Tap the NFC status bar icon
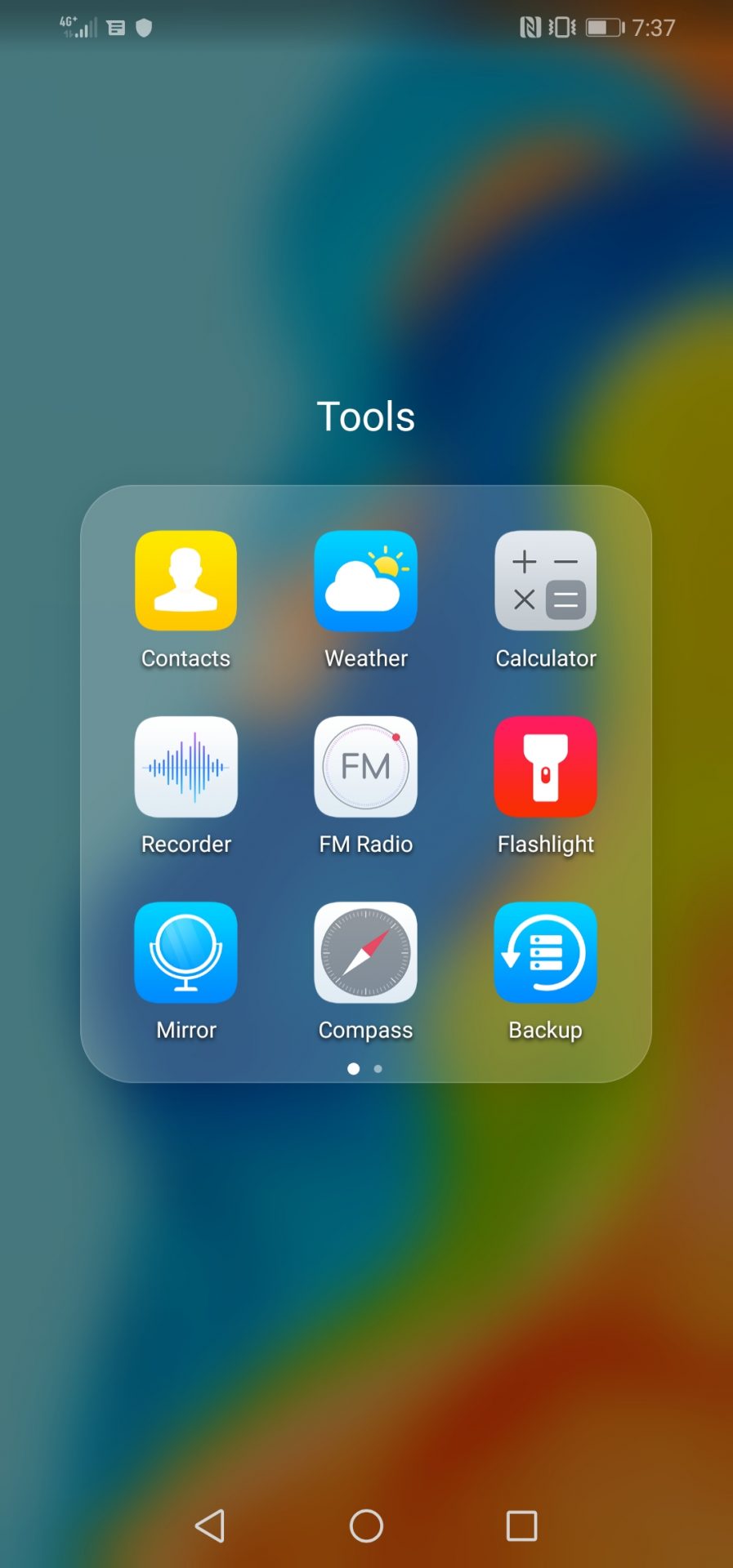The width and height of the screenshot is (733, 1568). [528, 27]
